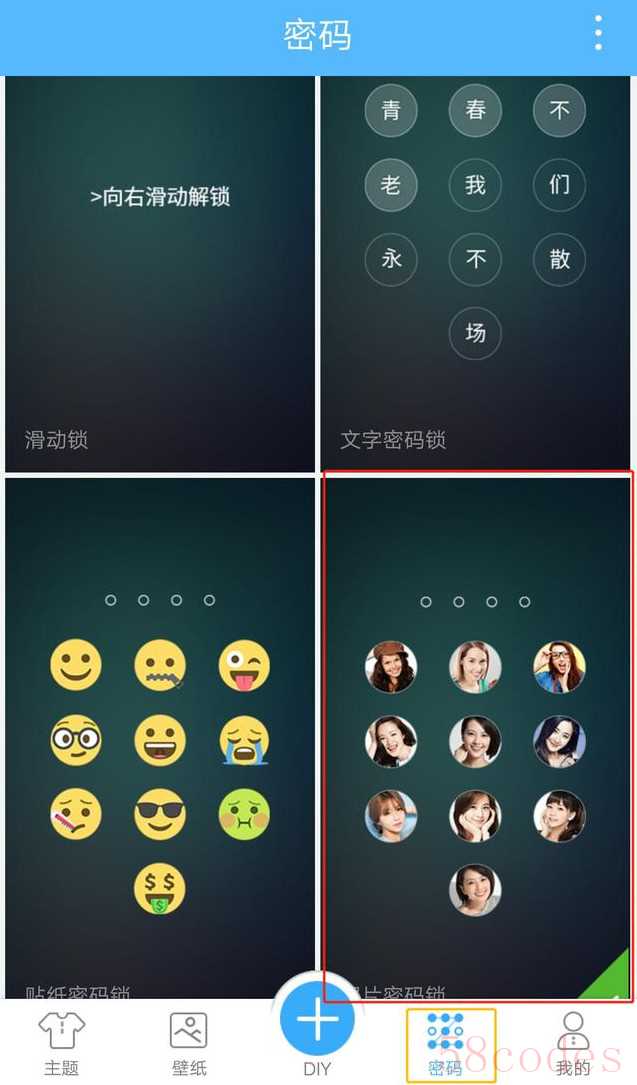Image resolution: width=637 pixels, height=1085 pixels.
Task: Open the 滑动锁 slide lock style
Action: tap(160, 273)
